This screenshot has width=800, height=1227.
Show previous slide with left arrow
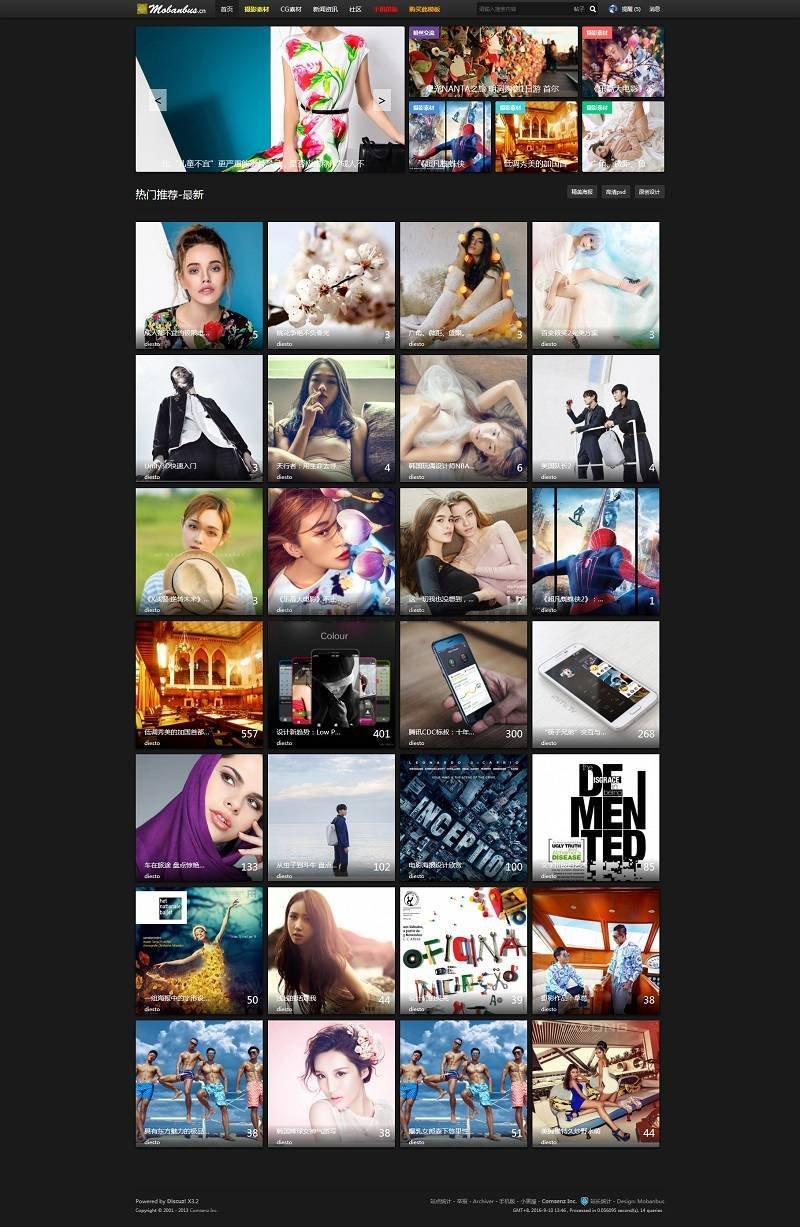point(157,100)
